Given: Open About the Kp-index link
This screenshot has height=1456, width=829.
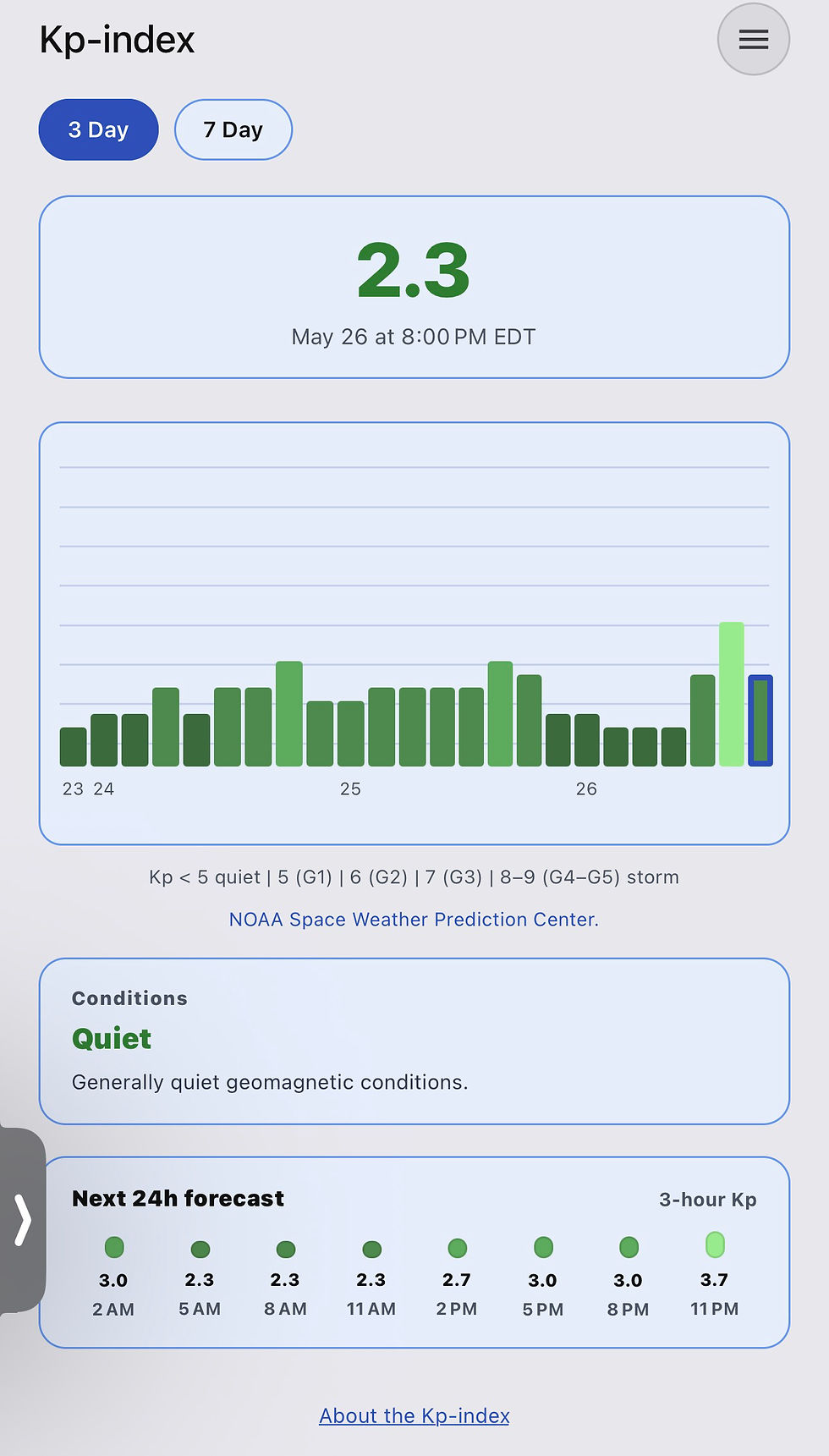Looking at the screenshot, I should (x=414, y=1415).
